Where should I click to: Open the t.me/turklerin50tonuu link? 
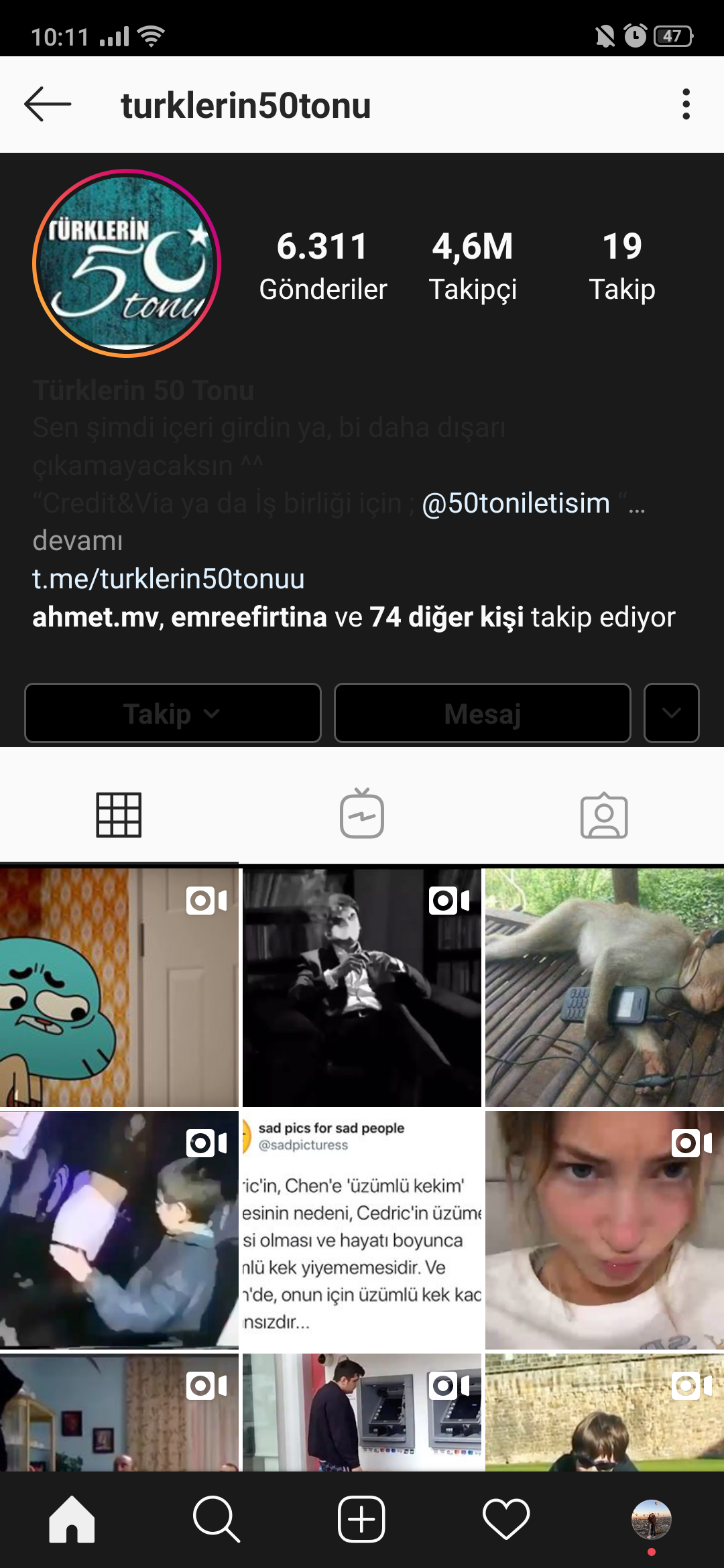[168, 579]
